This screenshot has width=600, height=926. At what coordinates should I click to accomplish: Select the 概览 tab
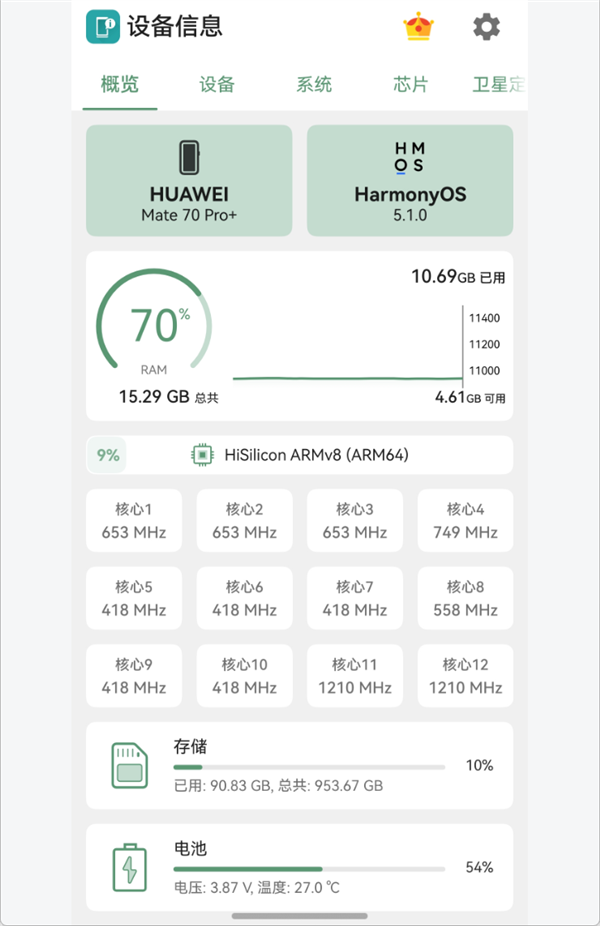point(120,84)
